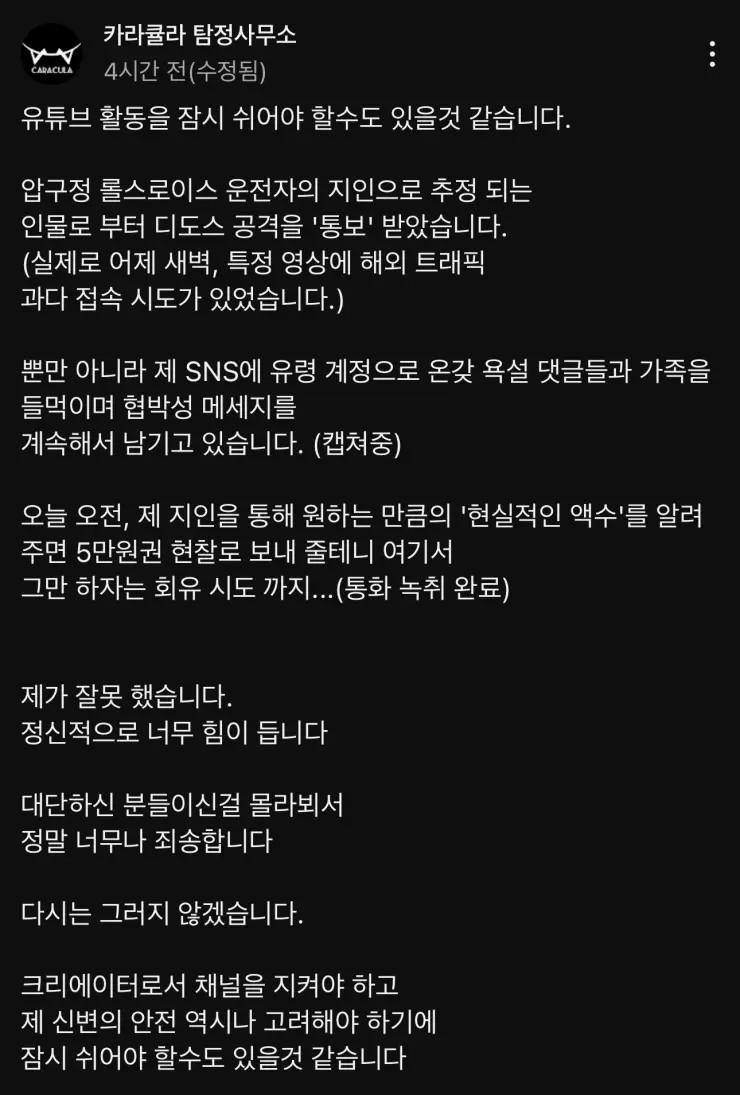
Task: Tap the channel name 카라큘라 탐정사무소
Action: click(x=199, y=36)
